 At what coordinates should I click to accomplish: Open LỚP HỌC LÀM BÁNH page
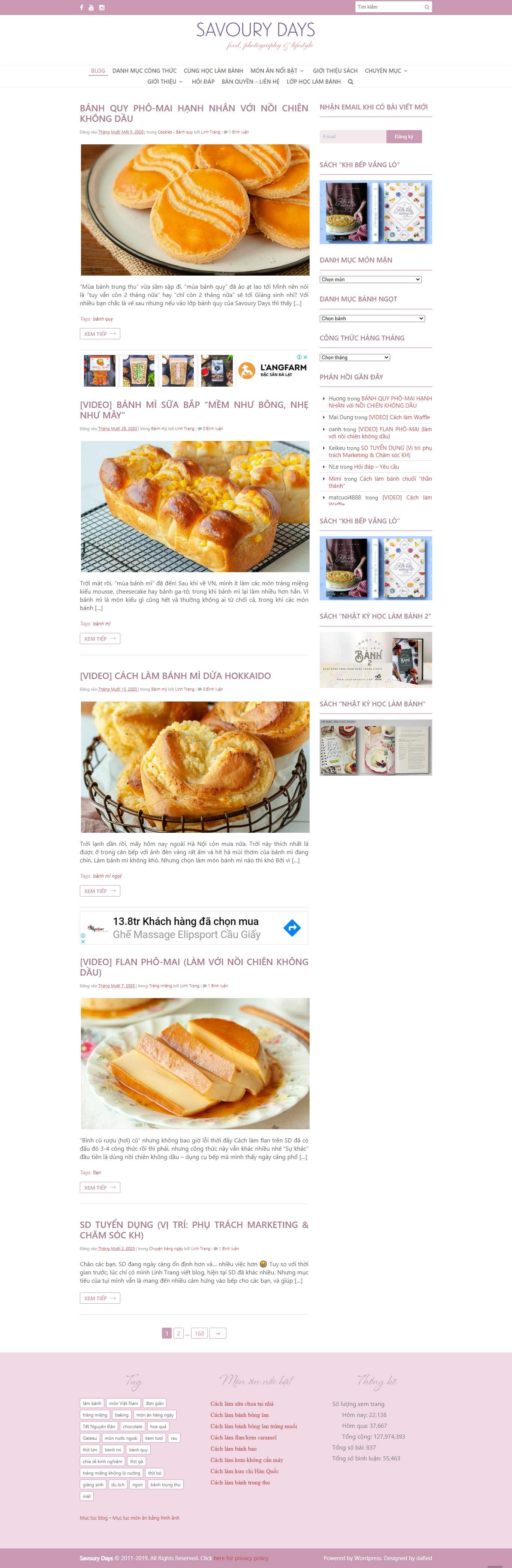pos(313,82)
